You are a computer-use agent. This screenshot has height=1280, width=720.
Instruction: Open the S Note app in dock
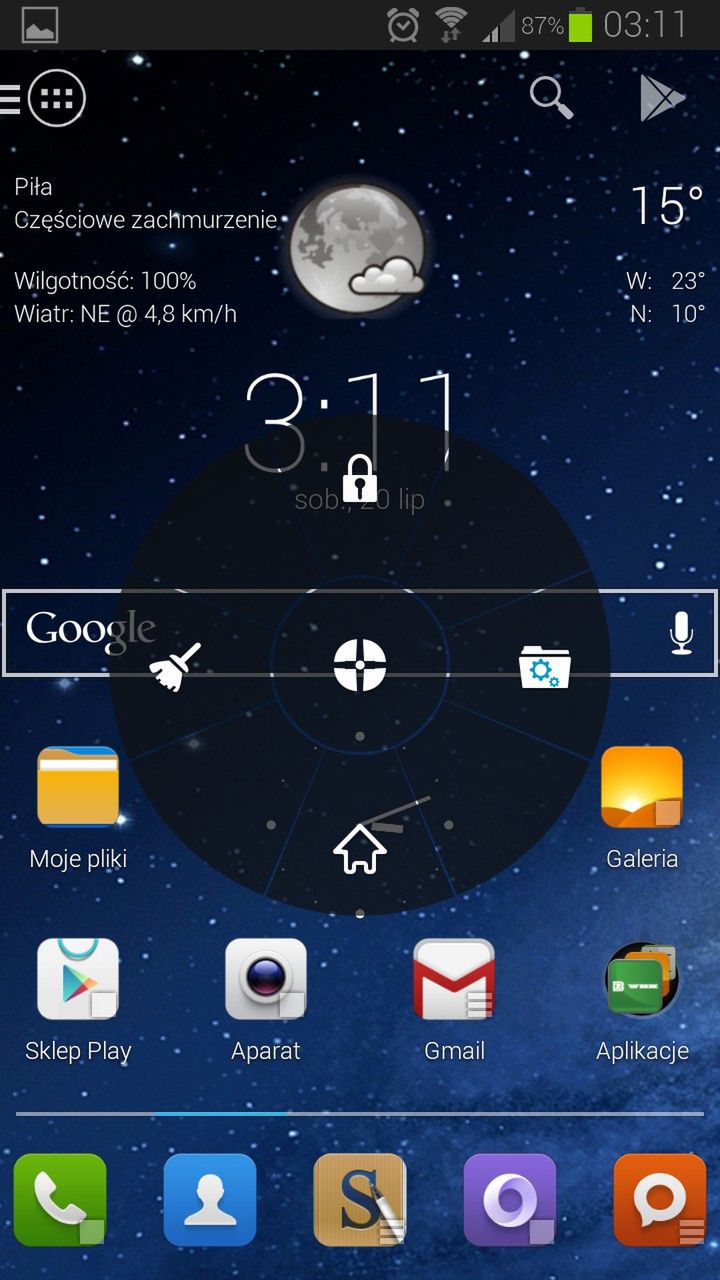[360, 1200]
